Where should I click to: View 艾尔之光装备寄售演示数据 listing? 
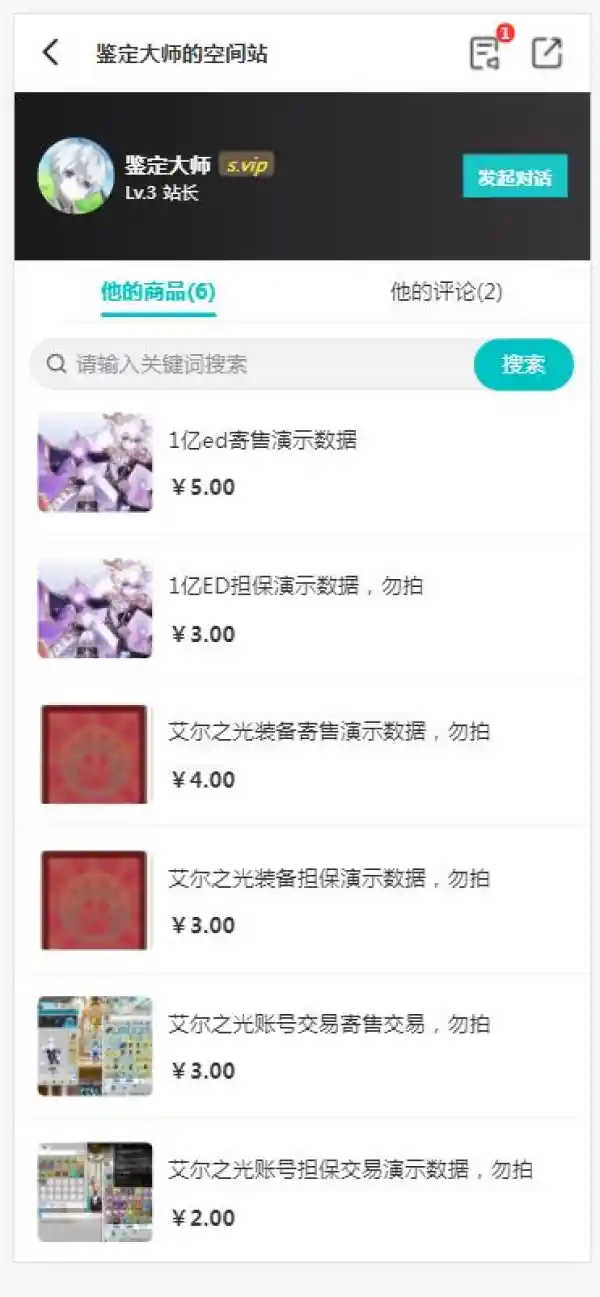coord(328,732)
